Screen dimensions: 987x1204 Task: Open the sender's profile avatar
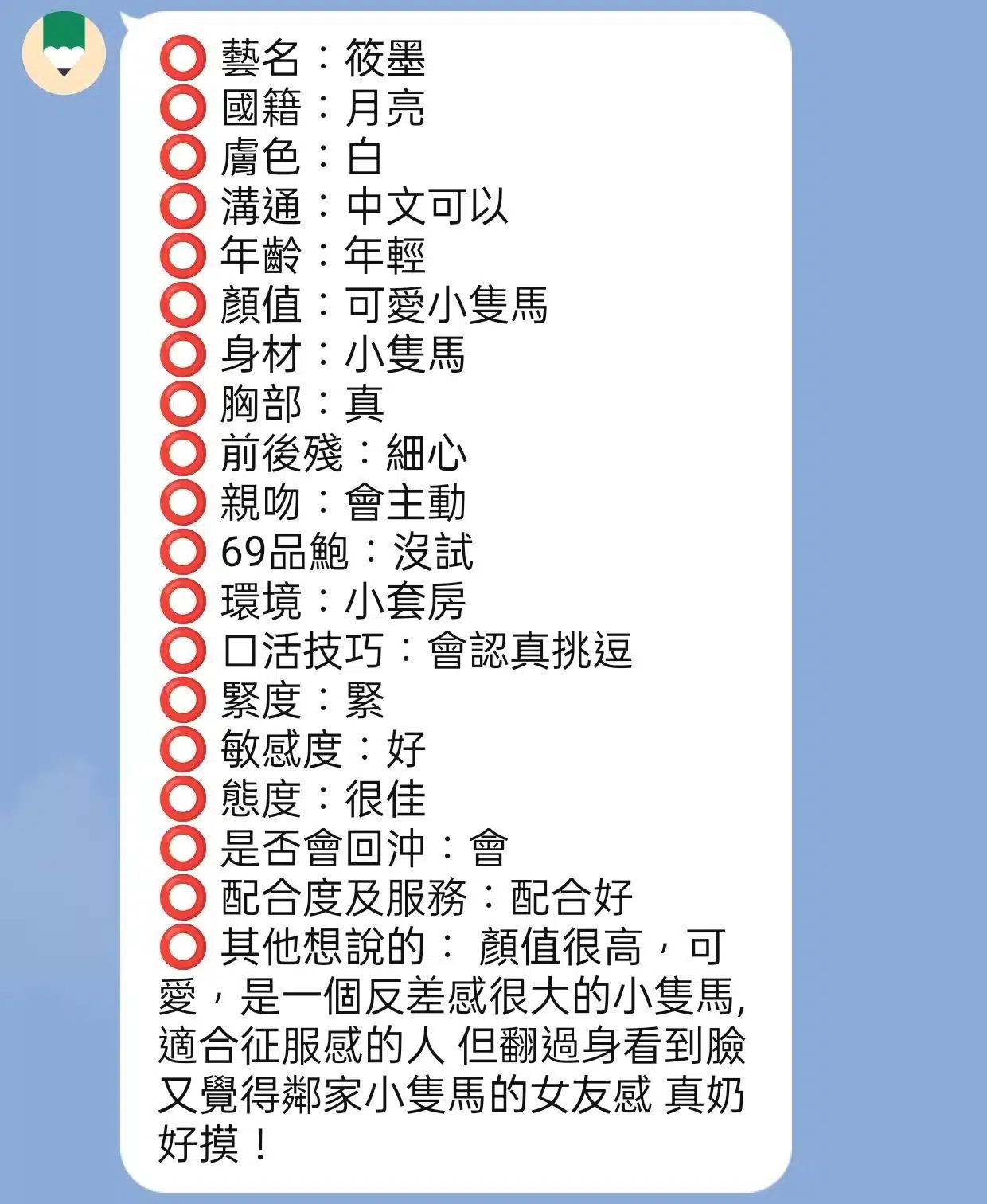point(64,52)
